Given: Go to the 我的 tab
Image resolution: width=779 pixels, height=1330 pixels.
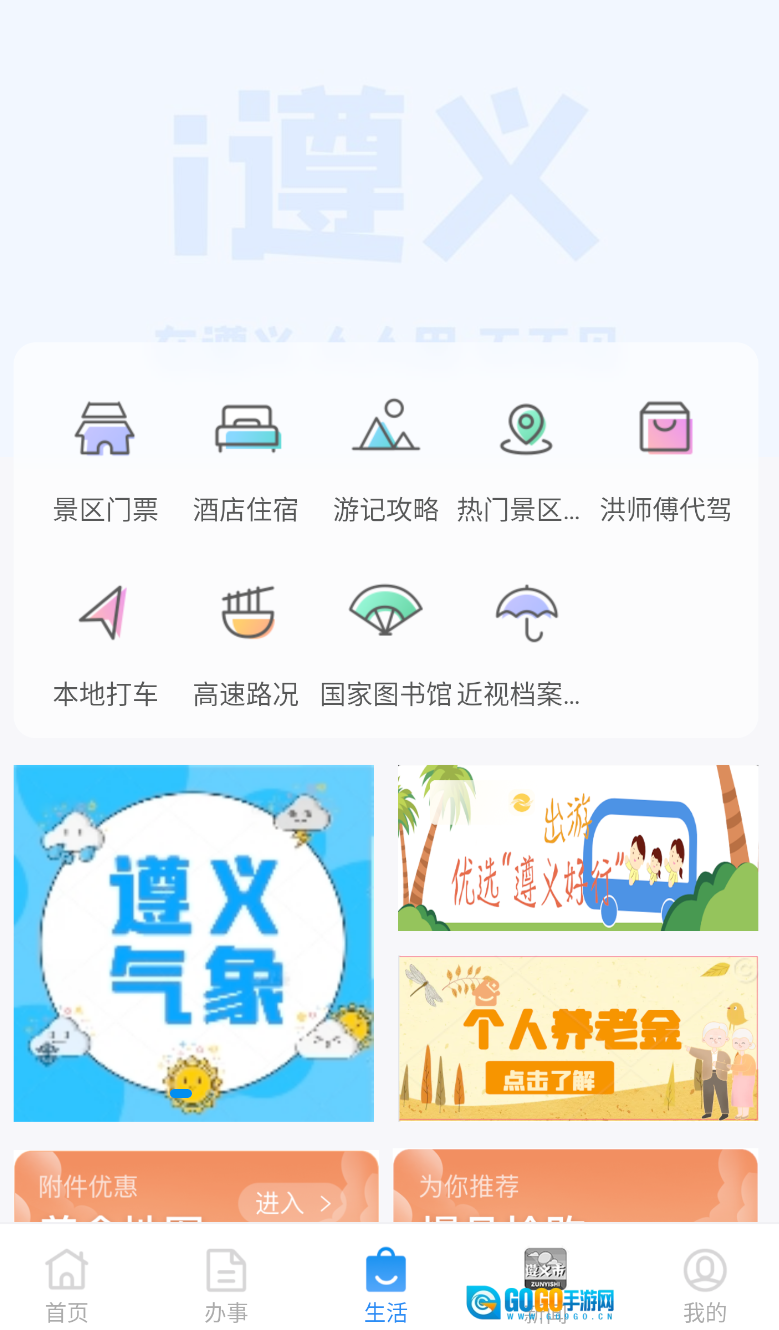Looking at the screenshot, I should coord(705,1285).
